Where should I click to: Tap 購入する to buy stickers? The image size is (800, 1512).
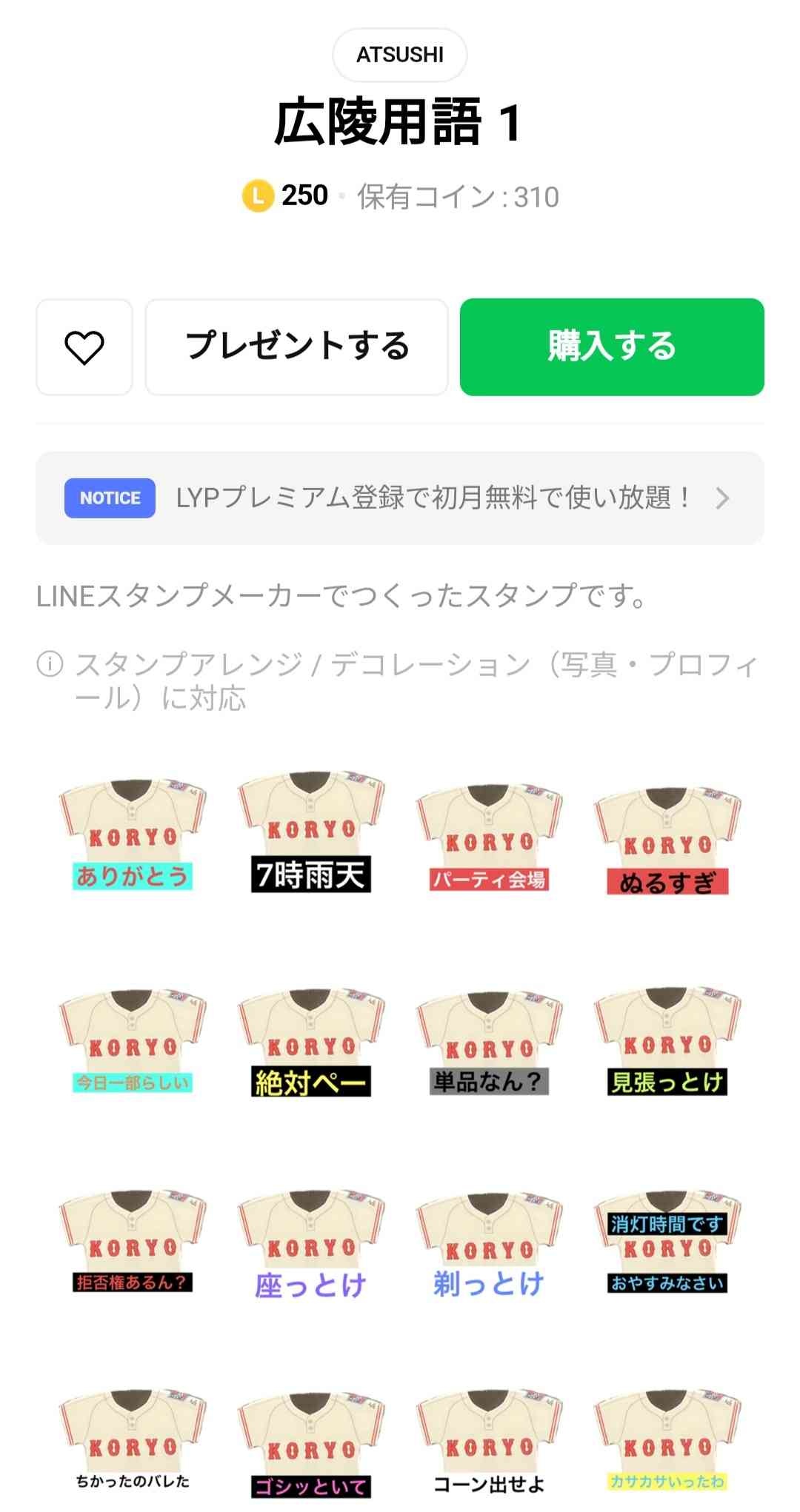[x=612, y=347]
